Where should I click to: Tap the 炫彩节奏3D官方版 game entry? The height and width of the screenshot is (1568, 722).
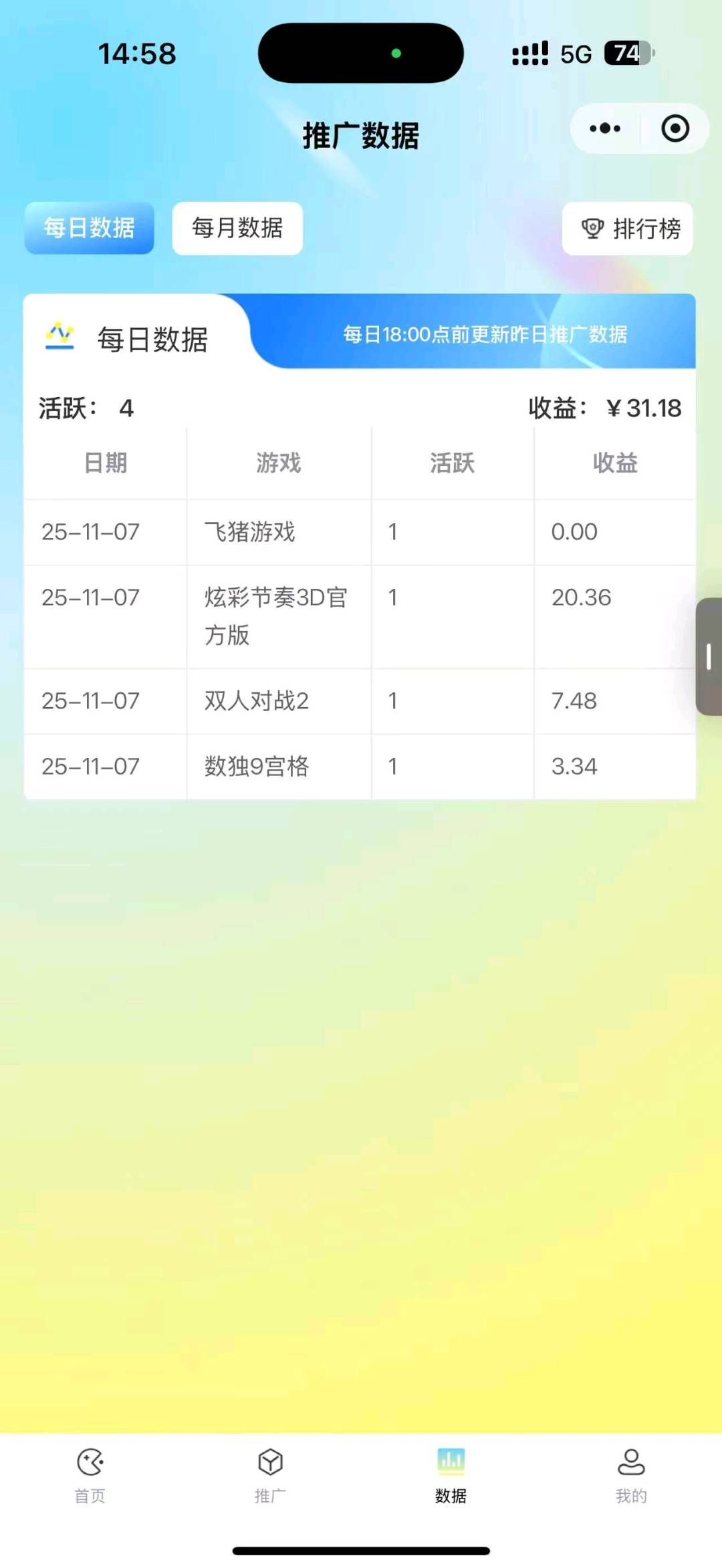[x=278, y=616]
